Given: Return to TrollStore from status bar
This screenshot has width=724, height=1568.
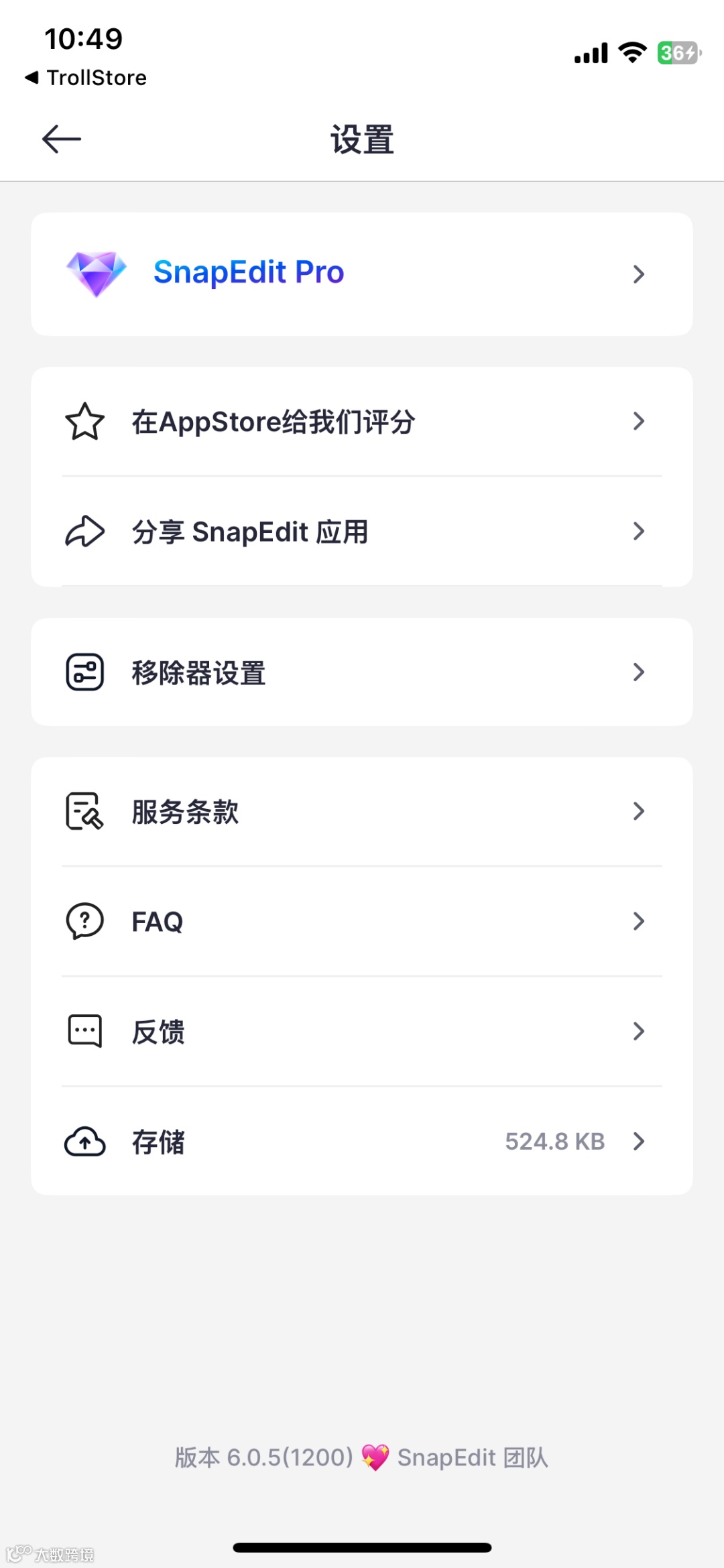Looking at the screenshot, I should point(86,78).
